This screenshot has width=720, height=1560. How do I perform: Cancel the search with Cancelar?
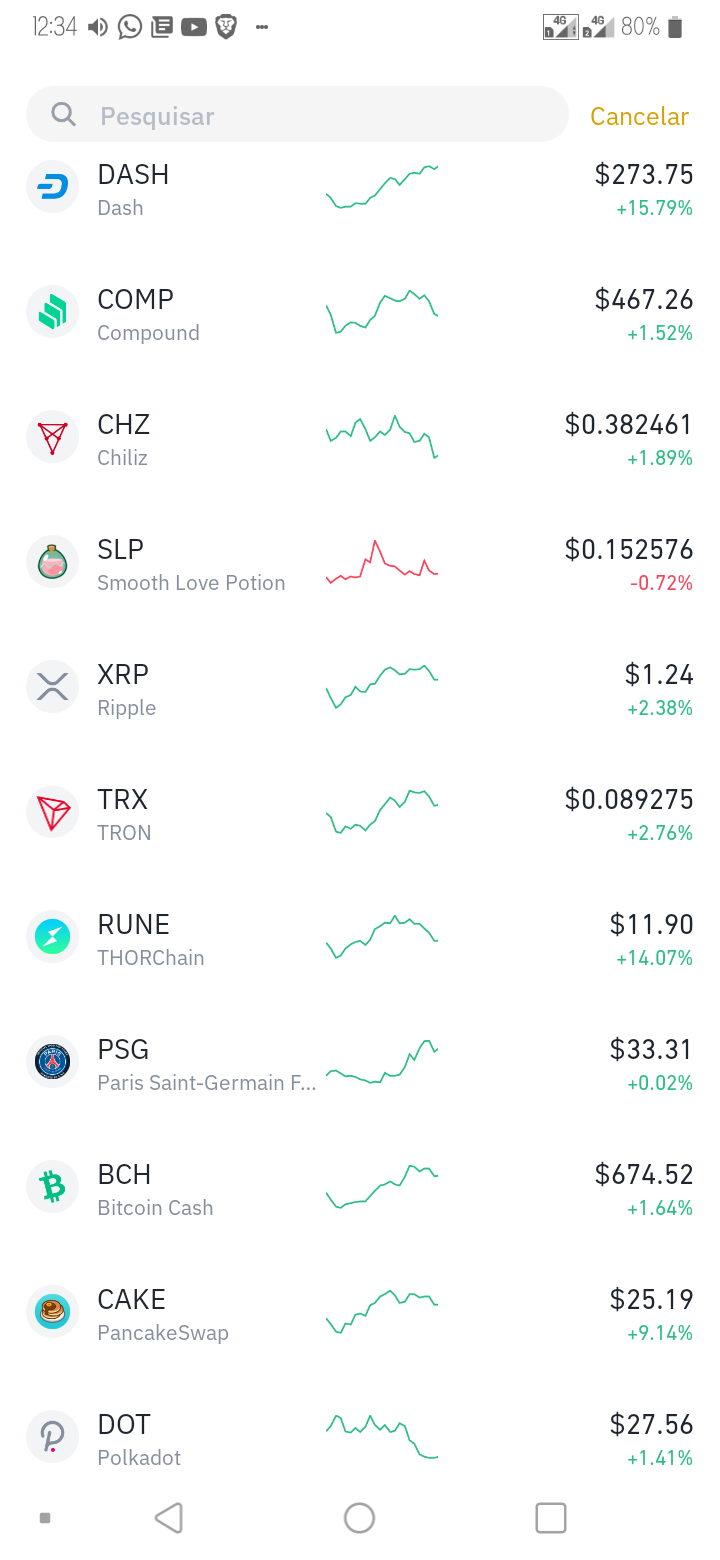coord(639,116)
